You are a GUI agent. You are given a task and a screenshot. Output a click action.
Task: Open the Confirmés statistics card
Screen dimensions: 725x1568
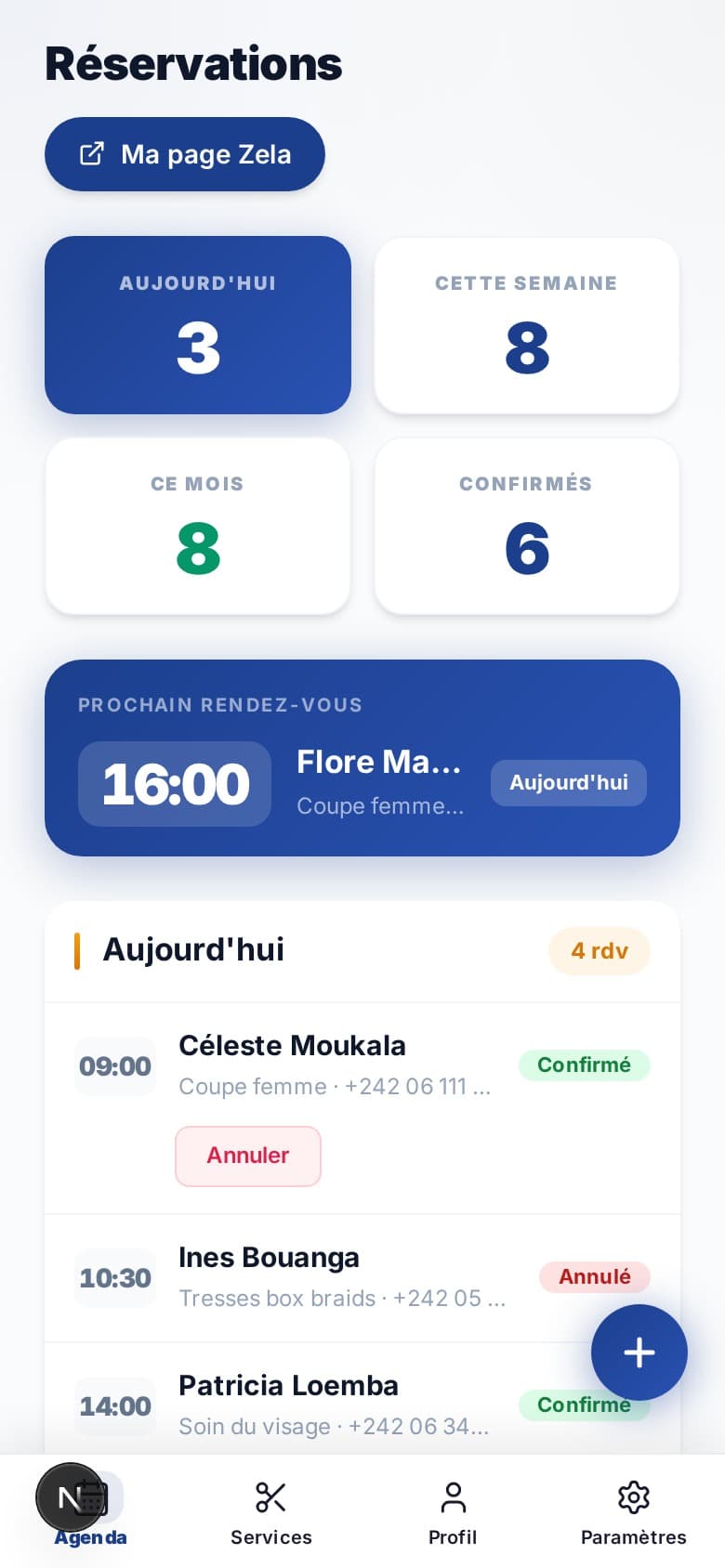(526, 526)
